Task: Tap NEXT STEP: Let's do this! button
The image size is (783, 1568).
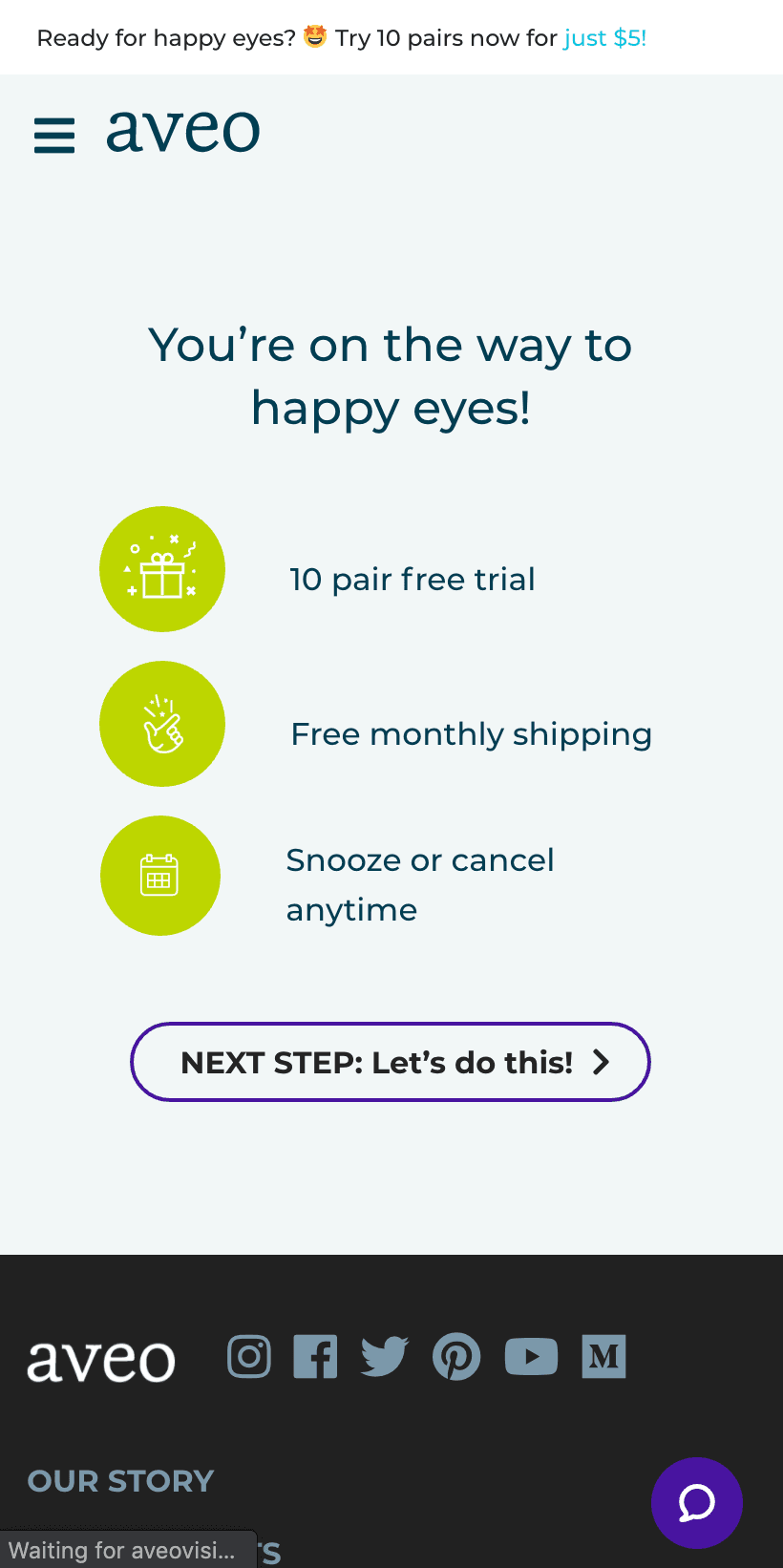Action: [391, 1062]
